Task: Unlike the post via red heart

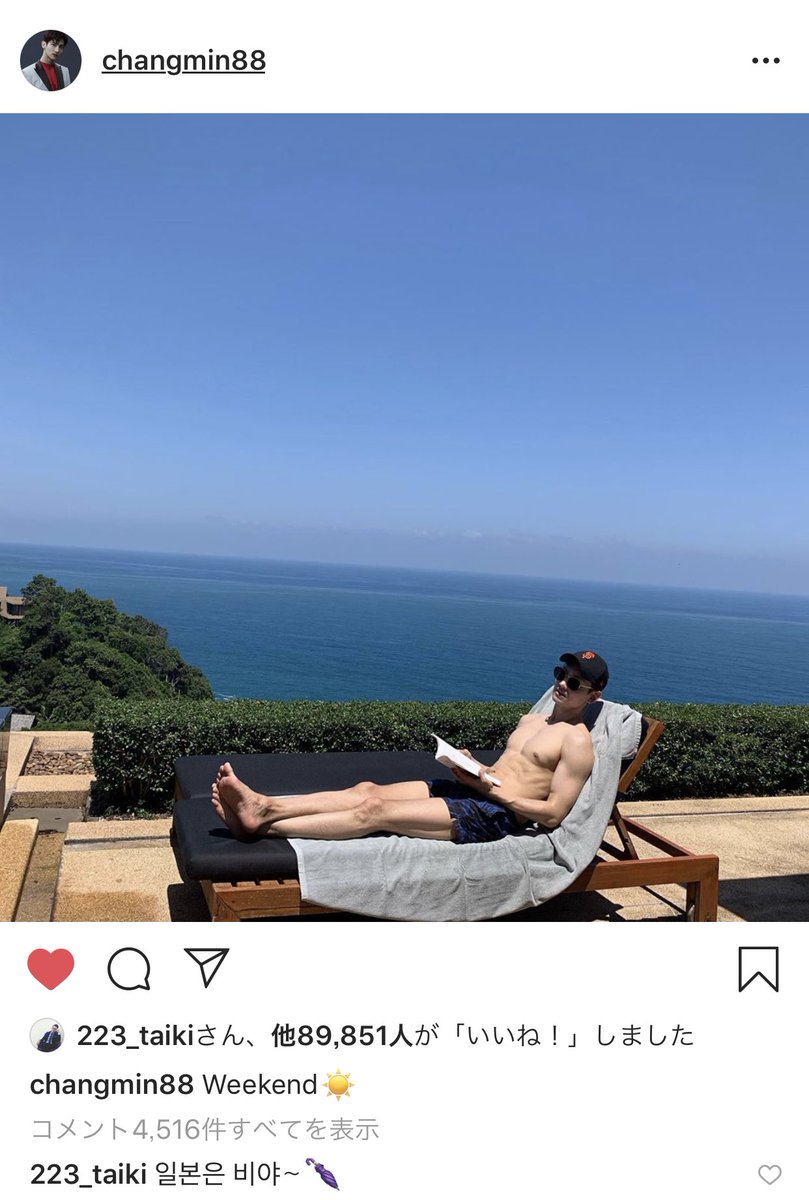Action: tap(51, 968)
